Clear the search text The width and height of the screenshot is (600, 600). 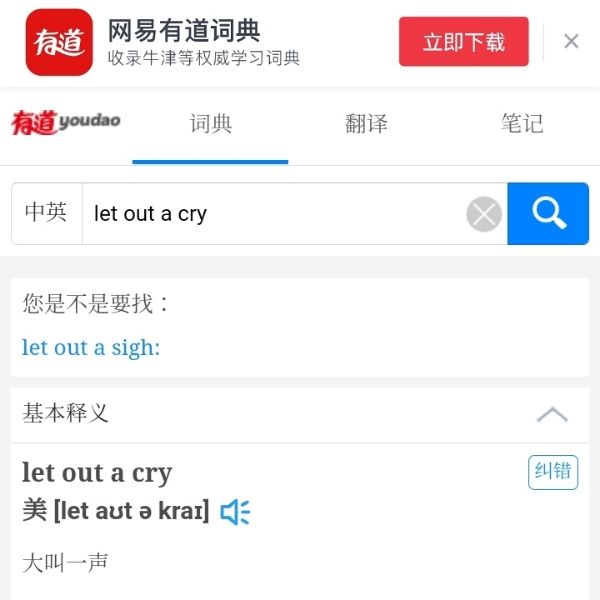pyautogui.click(x=484, y=214)
